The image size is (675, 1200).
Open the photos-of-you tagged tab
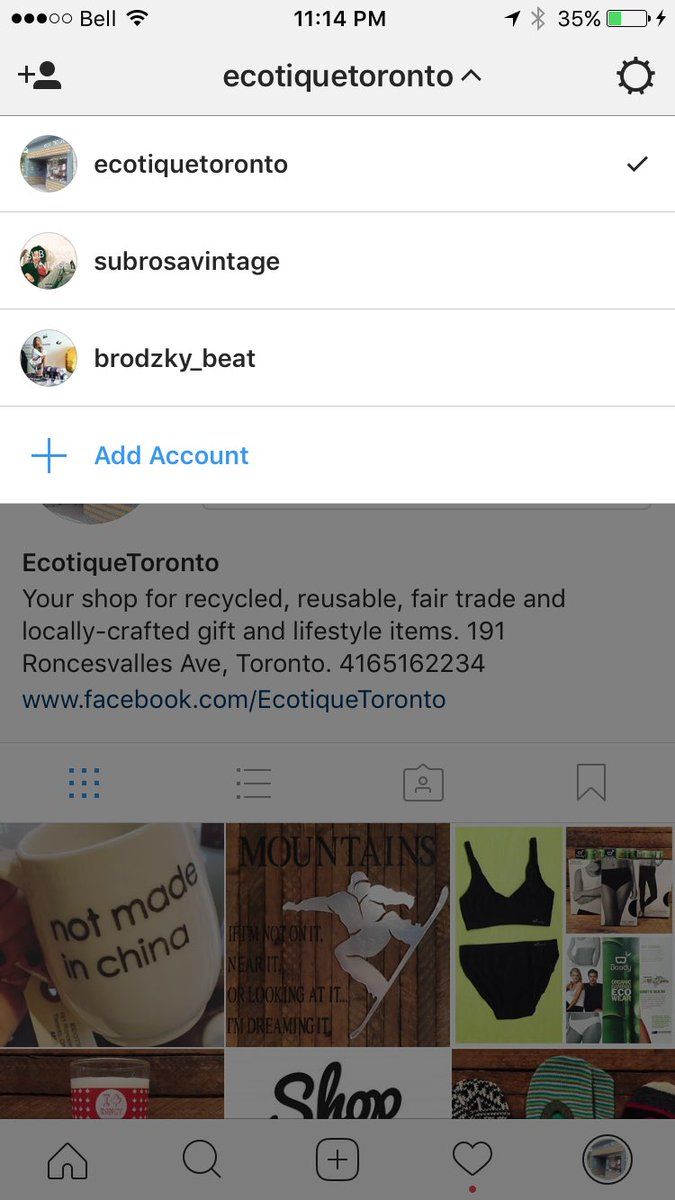click(422, 783)
